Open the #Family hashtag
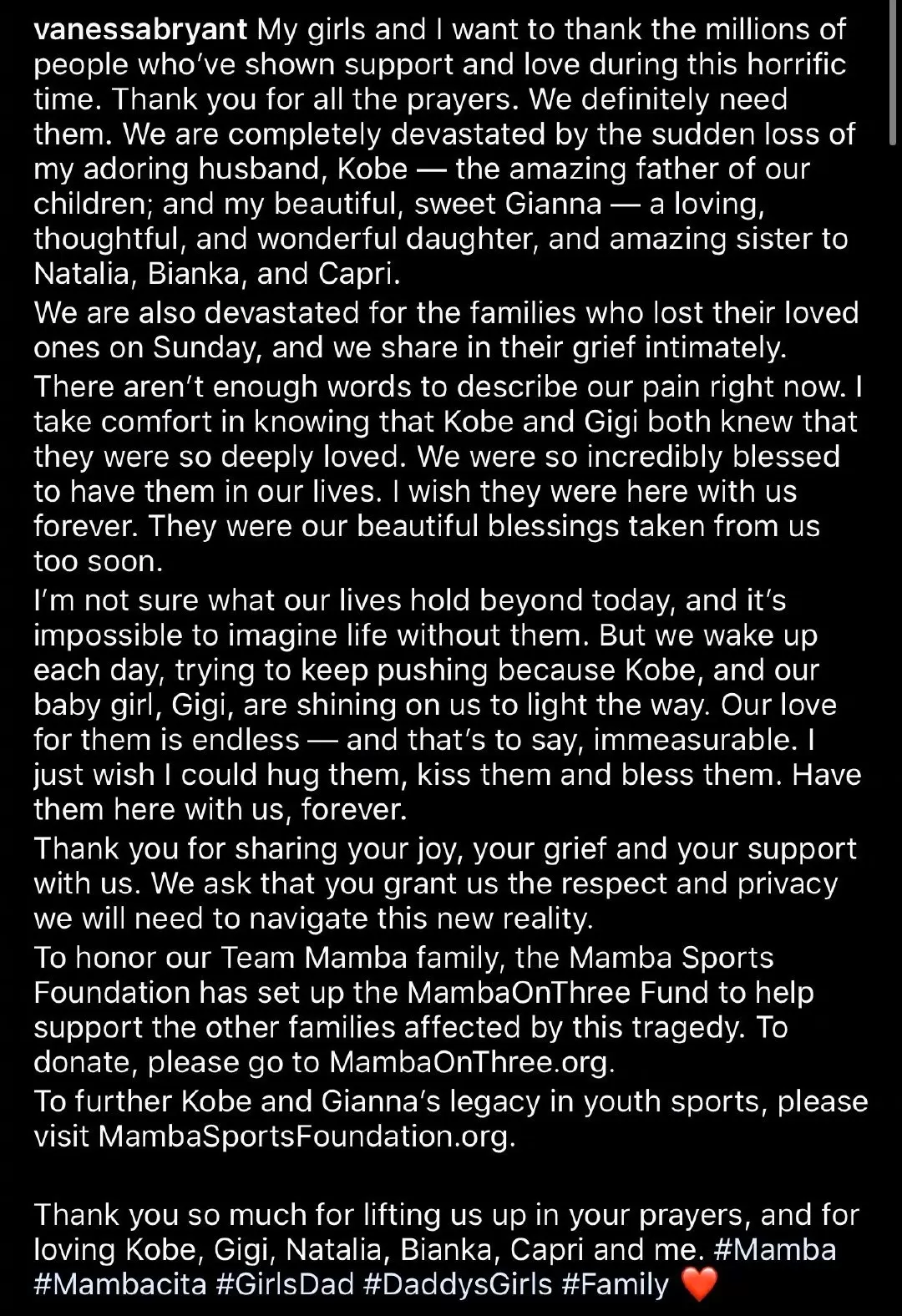 (616, 1284)
